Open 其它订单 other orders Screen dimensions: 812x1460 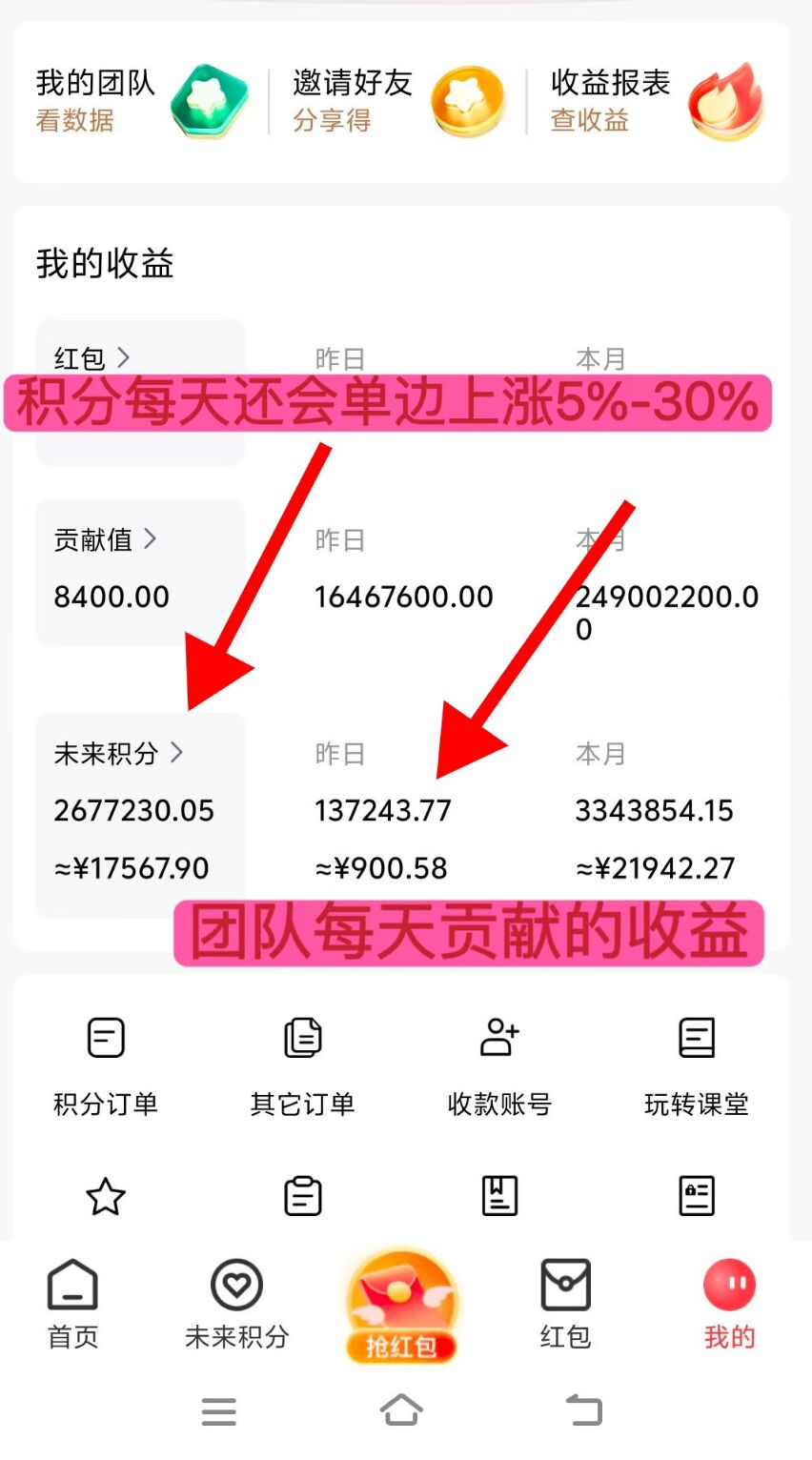[303, 1066]
